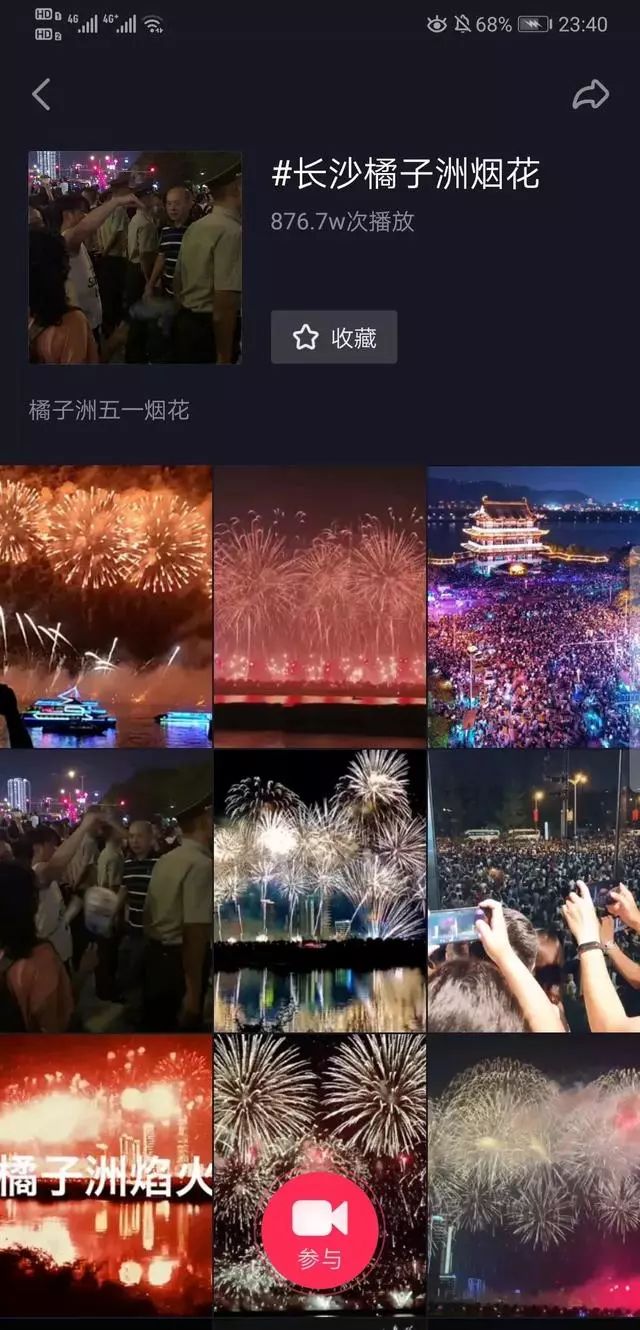Tap 收藏 to favorite this hashtag

pyautogui.click(x=334, y=338)
